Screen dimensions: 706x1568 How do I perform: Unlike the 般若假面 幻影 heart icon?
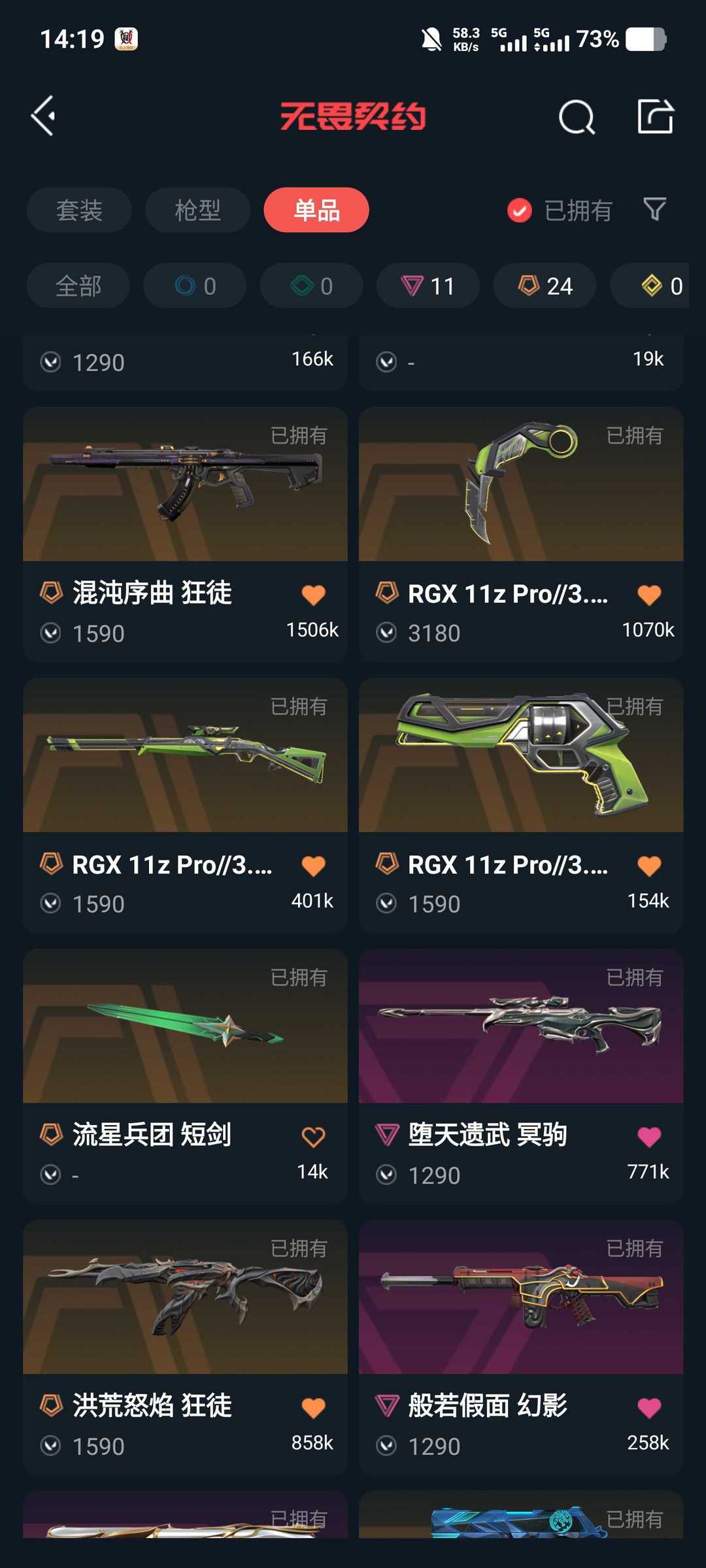point(649,1409)
